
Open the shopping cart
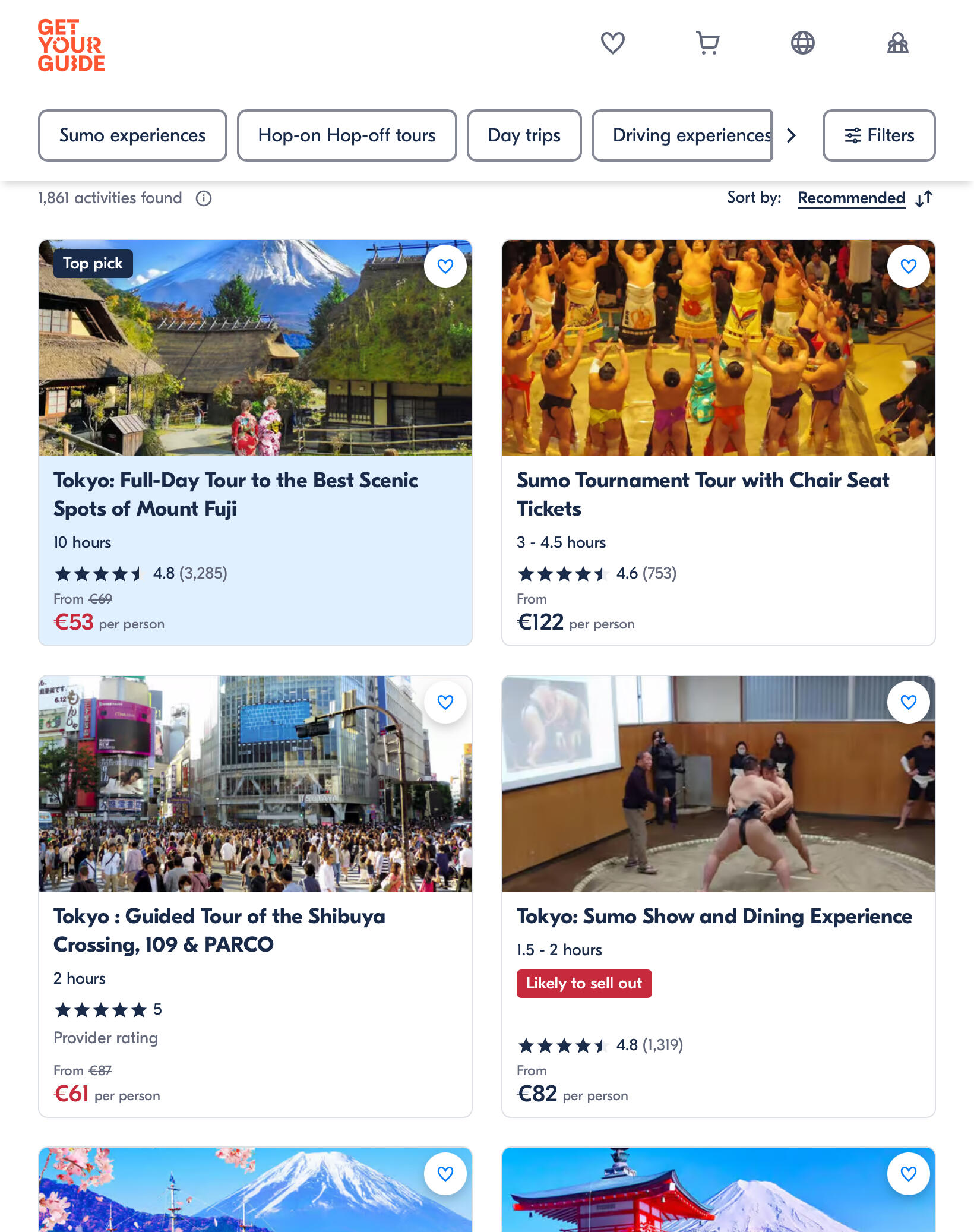[707, 43]
